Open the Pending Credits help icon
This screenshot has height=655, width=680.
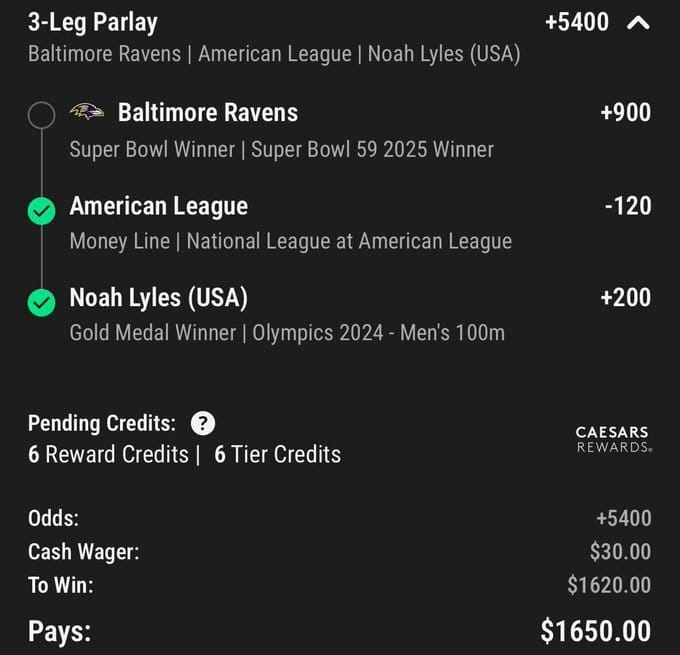click(x=203, y=423)
